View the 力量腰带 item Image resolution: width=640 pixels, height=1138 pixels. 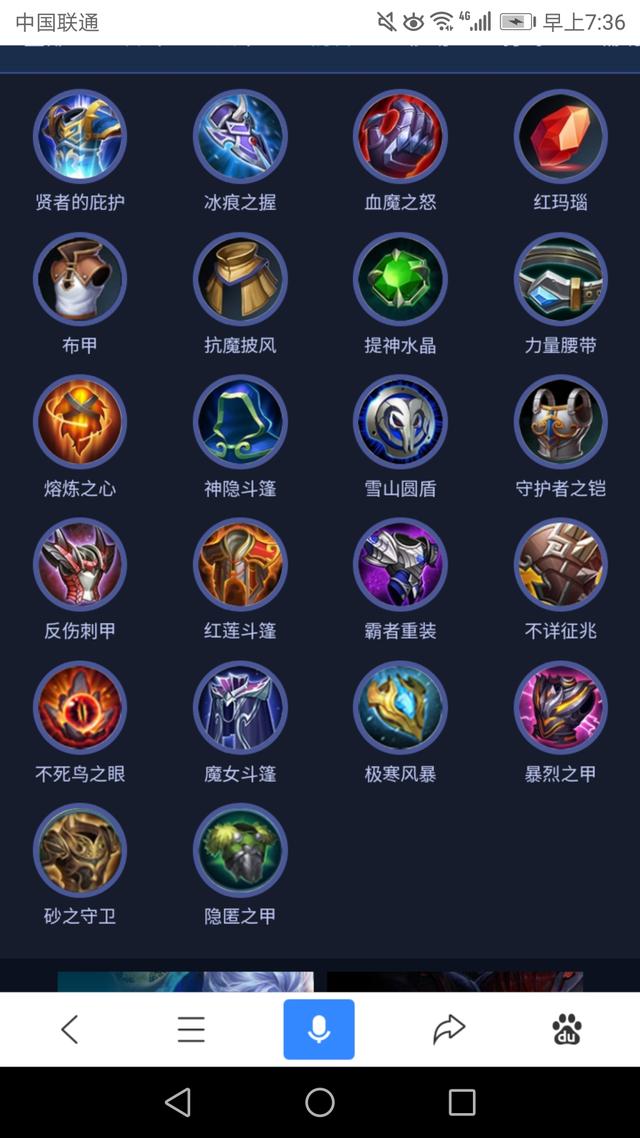560,280
